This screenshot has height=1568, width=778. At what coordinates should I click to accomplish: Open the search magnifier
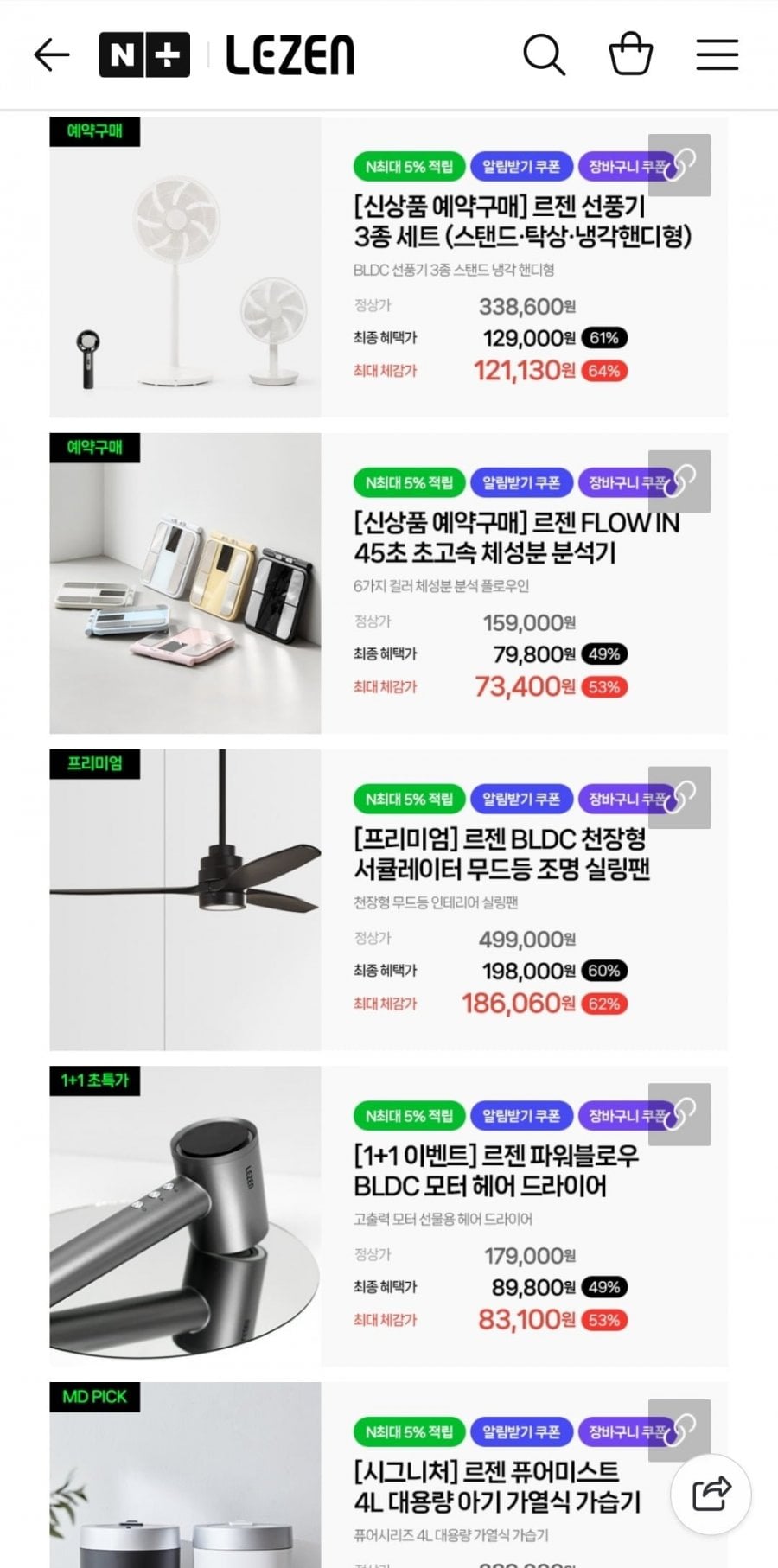(x=544, y=55)
